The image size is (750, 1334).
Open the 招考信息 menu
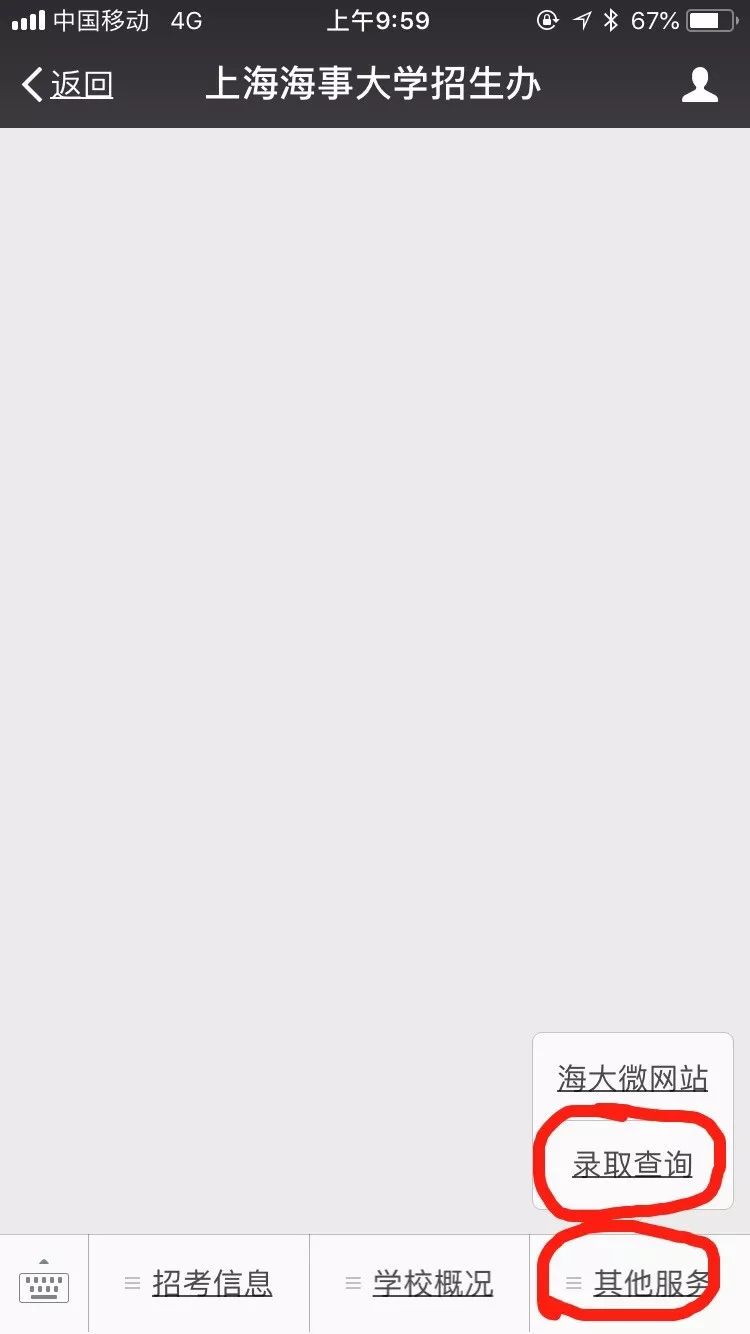coord(200,1283)
